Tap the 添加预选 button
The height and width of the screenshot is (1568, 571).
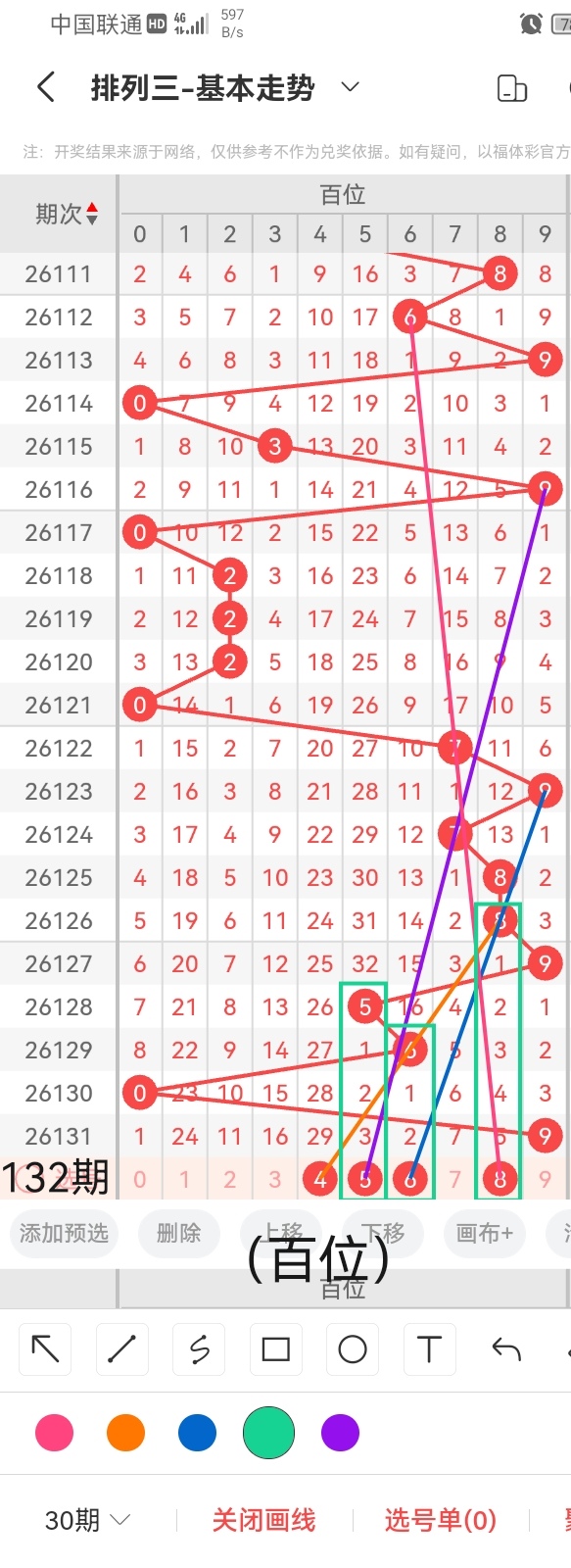click(64, 1233)
